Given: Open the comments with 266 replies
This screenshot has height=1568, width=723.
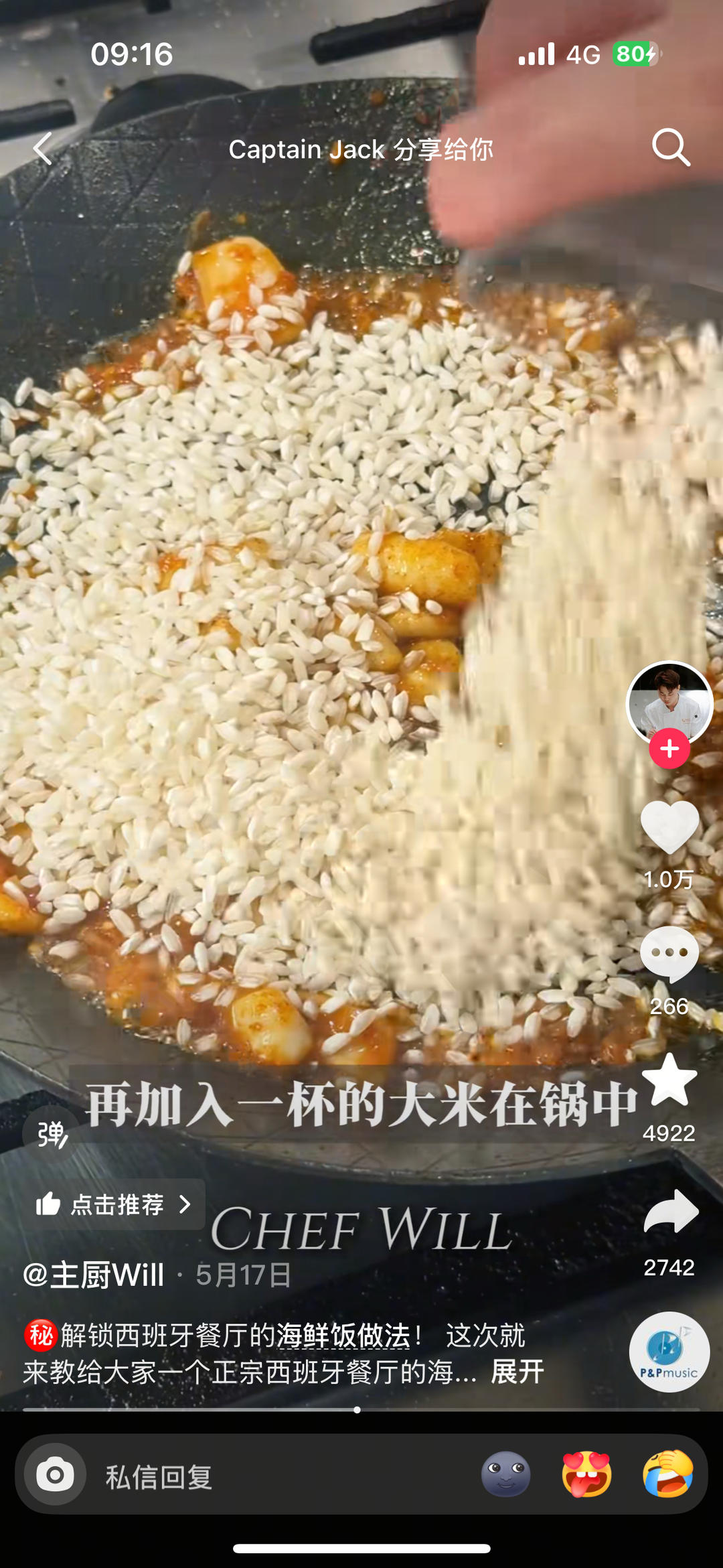Looking at the screenshot, I should (x=669, y=954).
